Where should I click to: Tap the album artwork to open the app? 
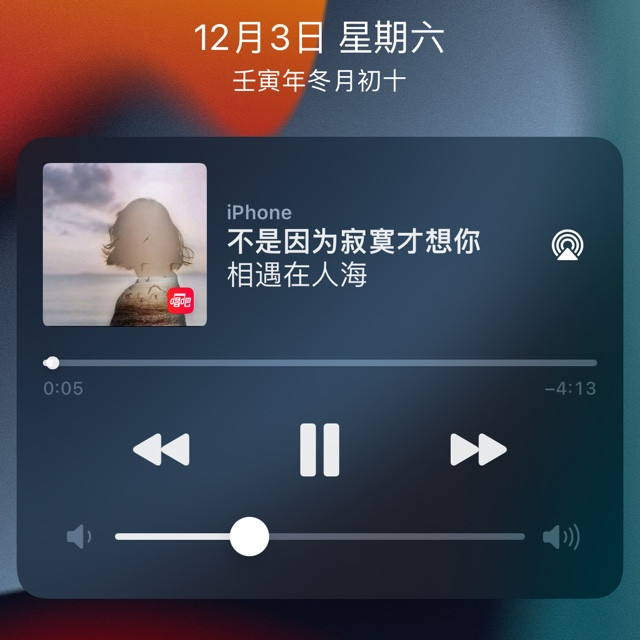[125, 244]
